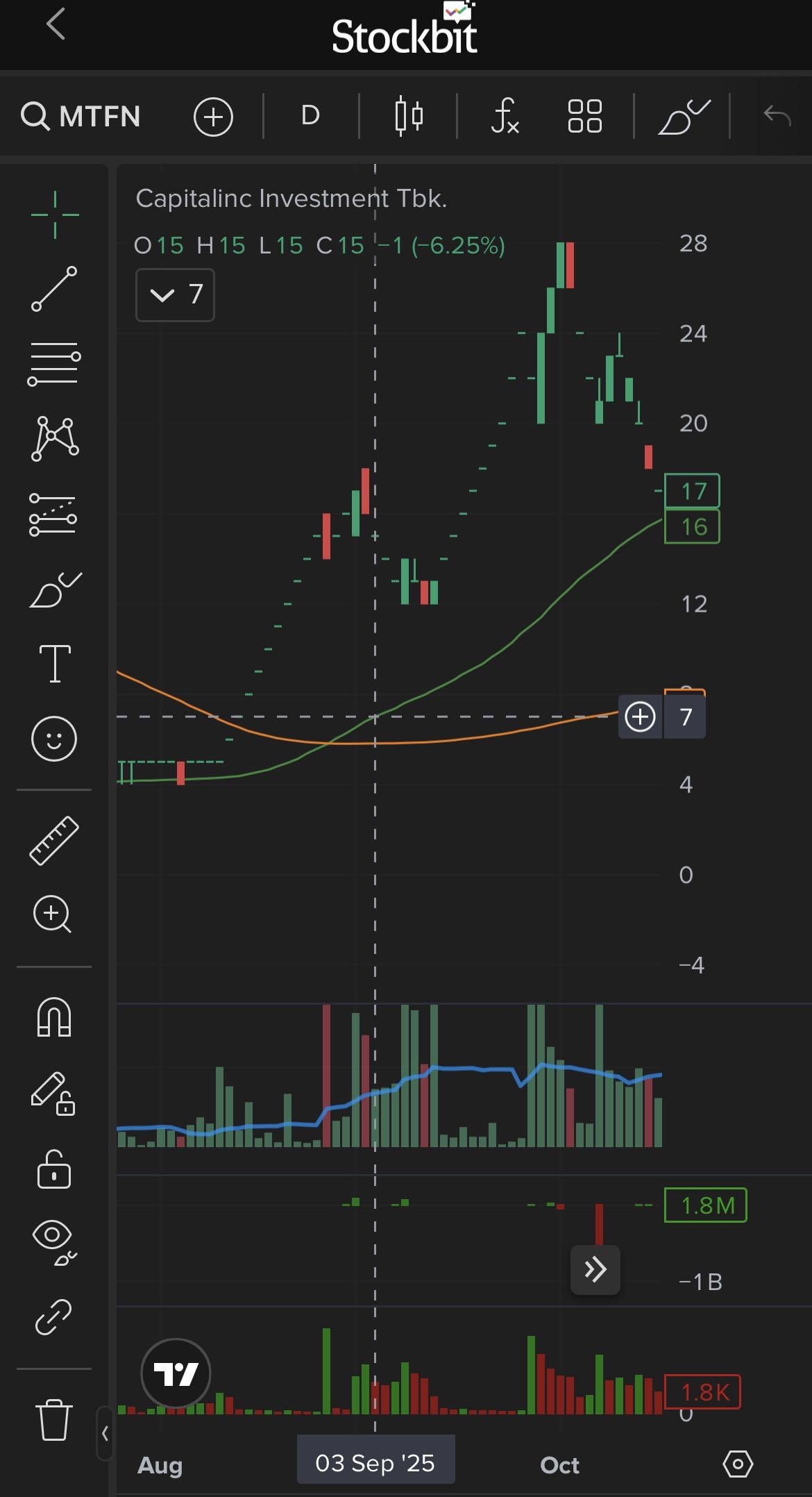Open the chart layout grid templates
Viewport: 812px width, 1497px height.
584,116
